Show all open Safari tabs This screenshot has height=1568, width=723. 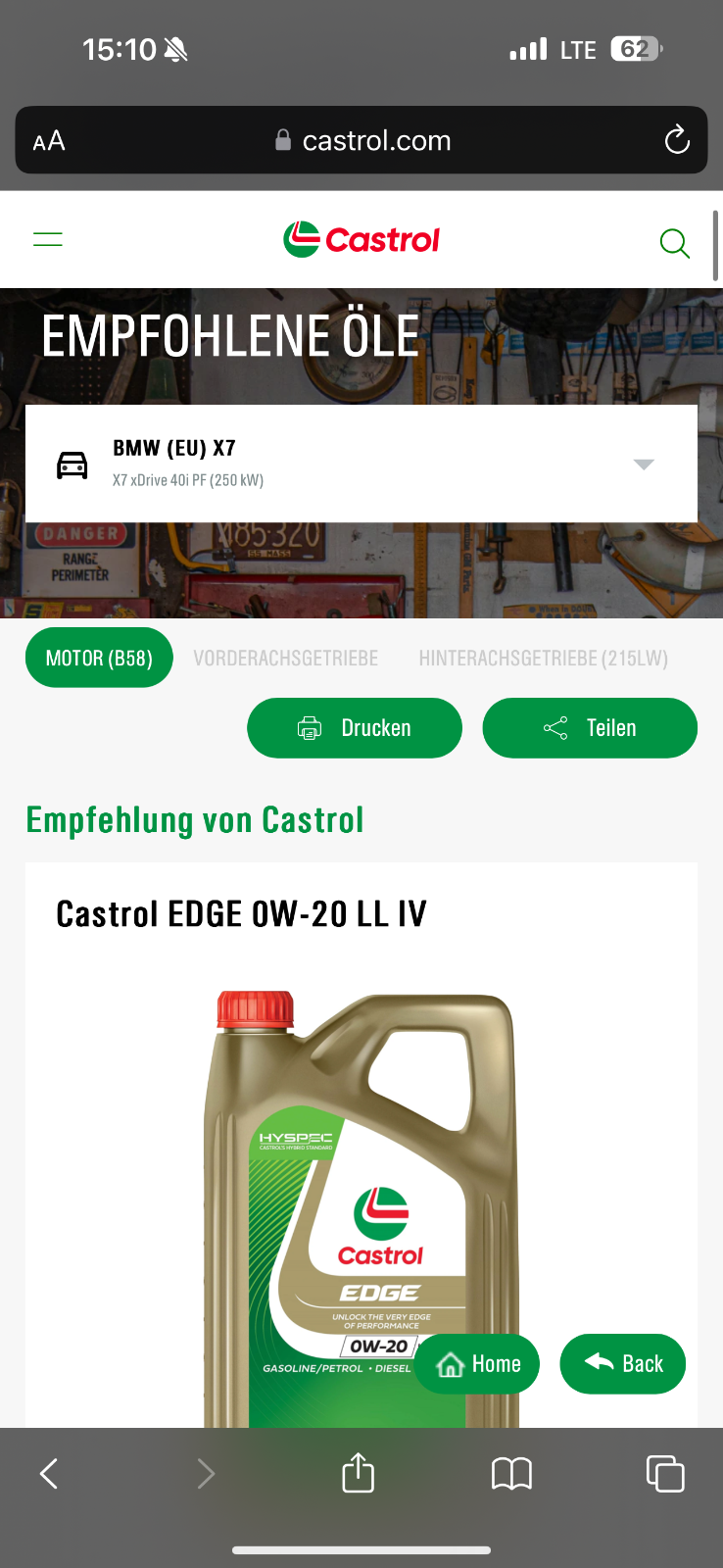click(x=665, y=1473)
